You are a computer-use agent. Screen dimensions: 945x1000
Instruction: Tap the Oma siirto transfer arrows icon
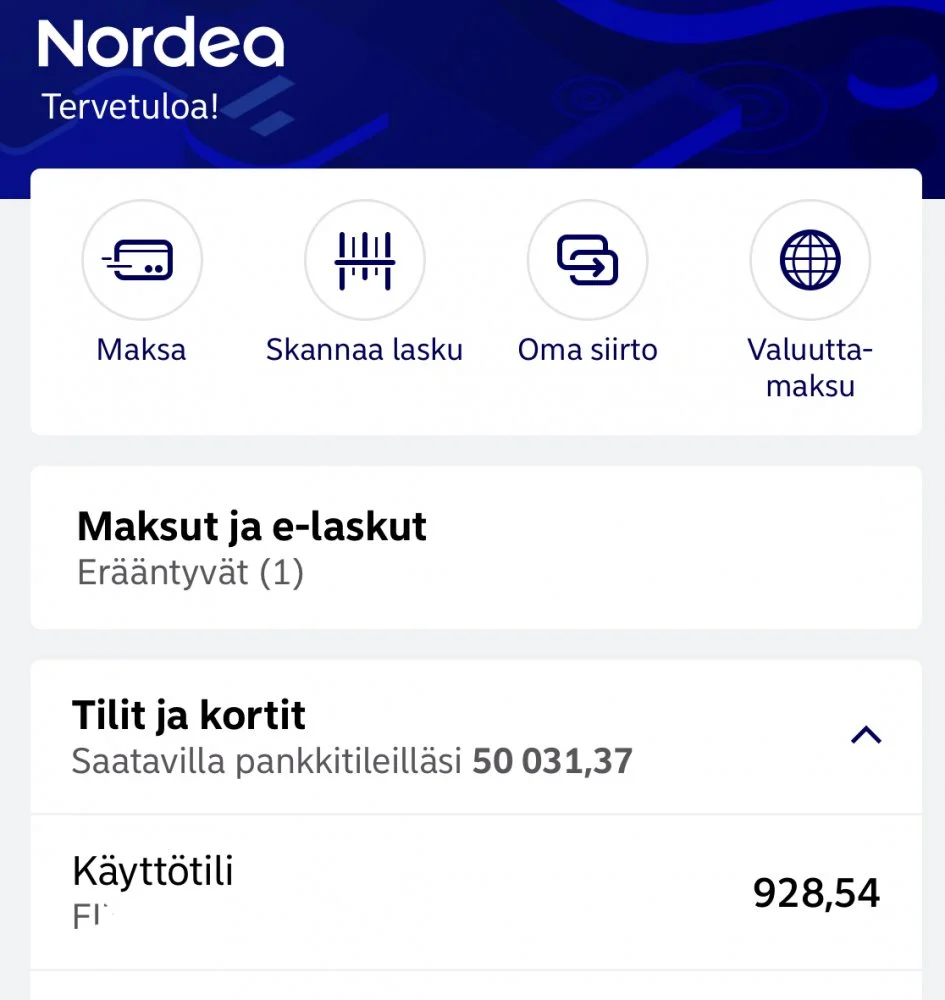tap(587, 258)
